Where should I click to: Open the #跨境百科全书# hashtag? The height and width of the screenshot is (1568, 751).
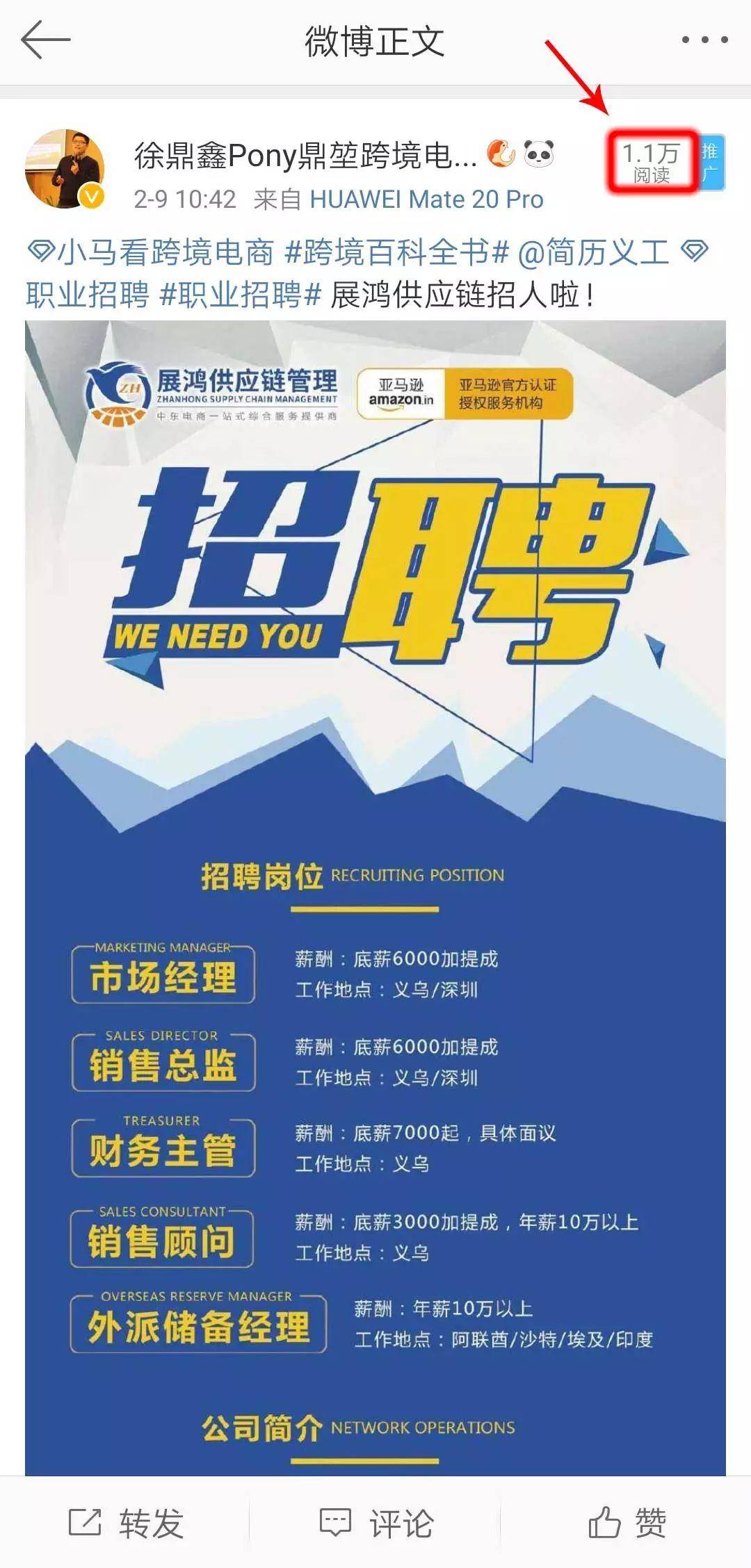[x=397, y=252]
